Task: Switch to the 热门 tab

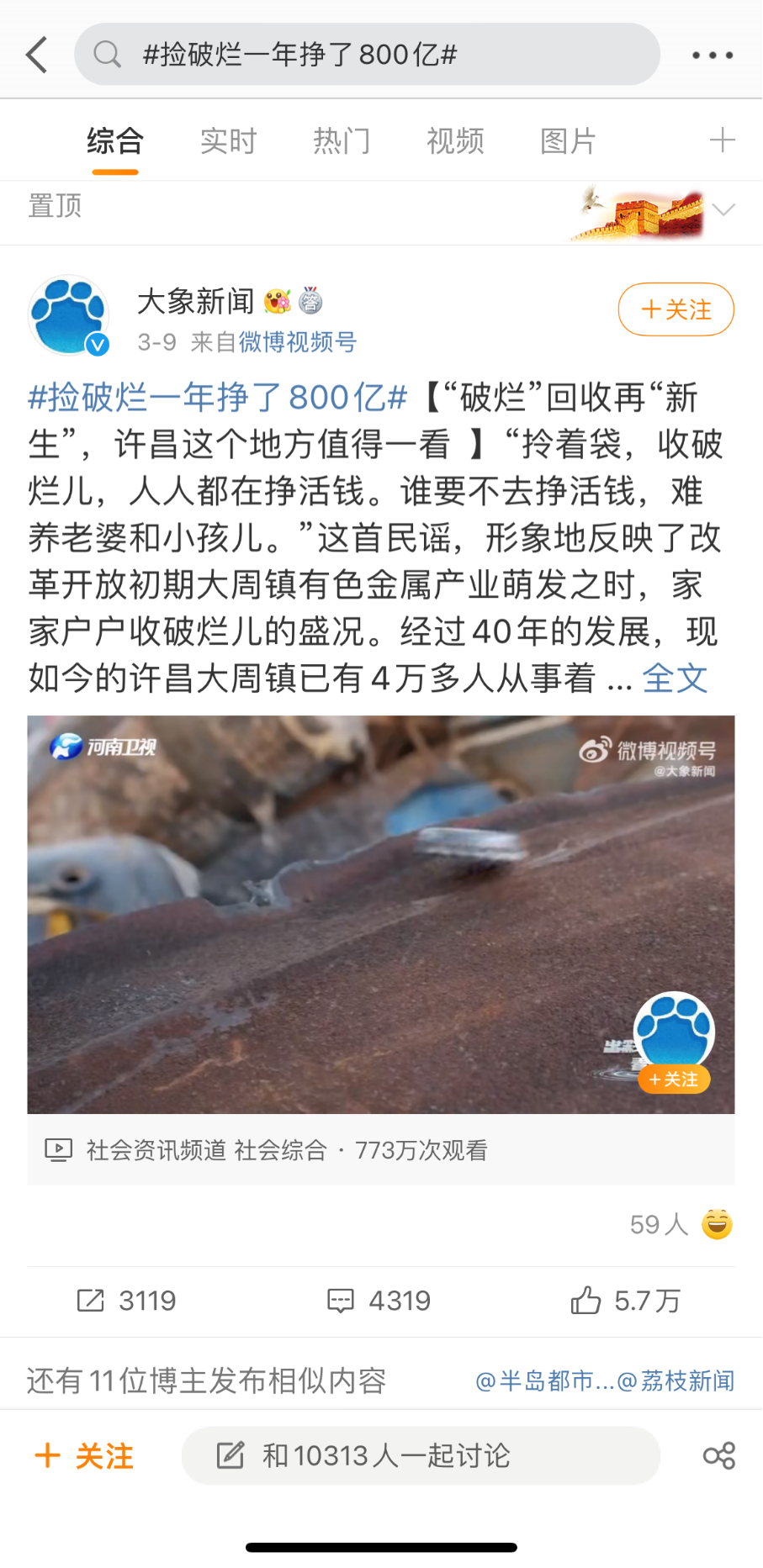Action: 341,141
